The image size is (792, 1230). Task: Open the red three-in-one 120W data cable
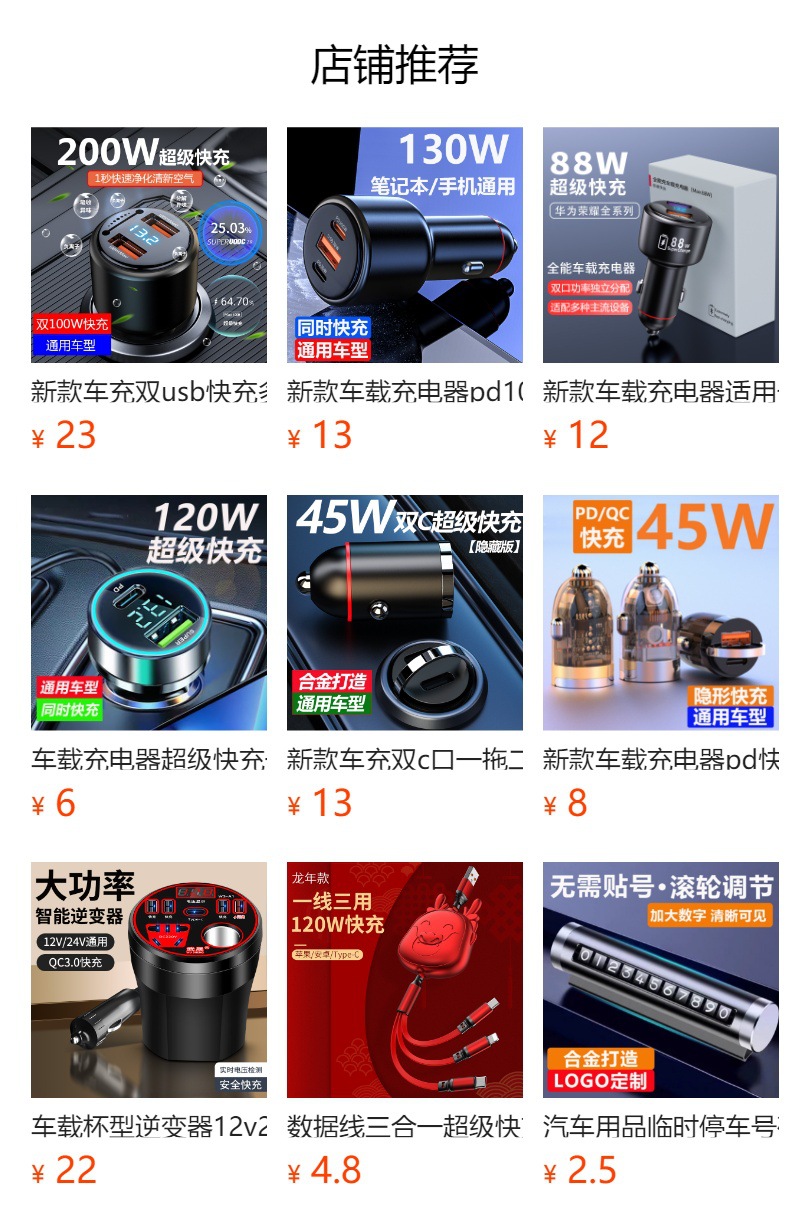pos(405,980)
